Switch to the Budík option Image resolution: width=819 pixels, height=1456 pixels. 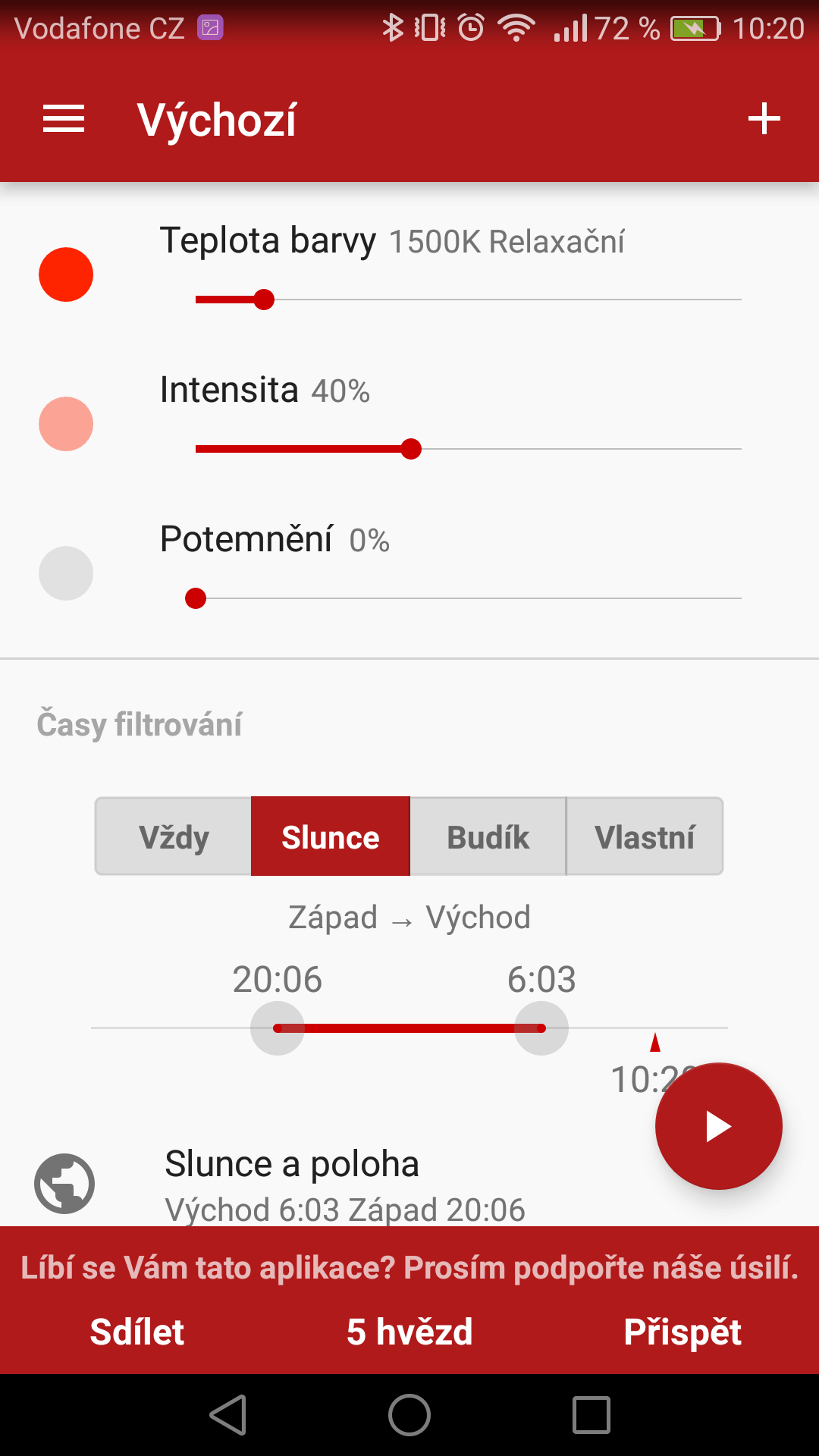click(x=488, y=836)
